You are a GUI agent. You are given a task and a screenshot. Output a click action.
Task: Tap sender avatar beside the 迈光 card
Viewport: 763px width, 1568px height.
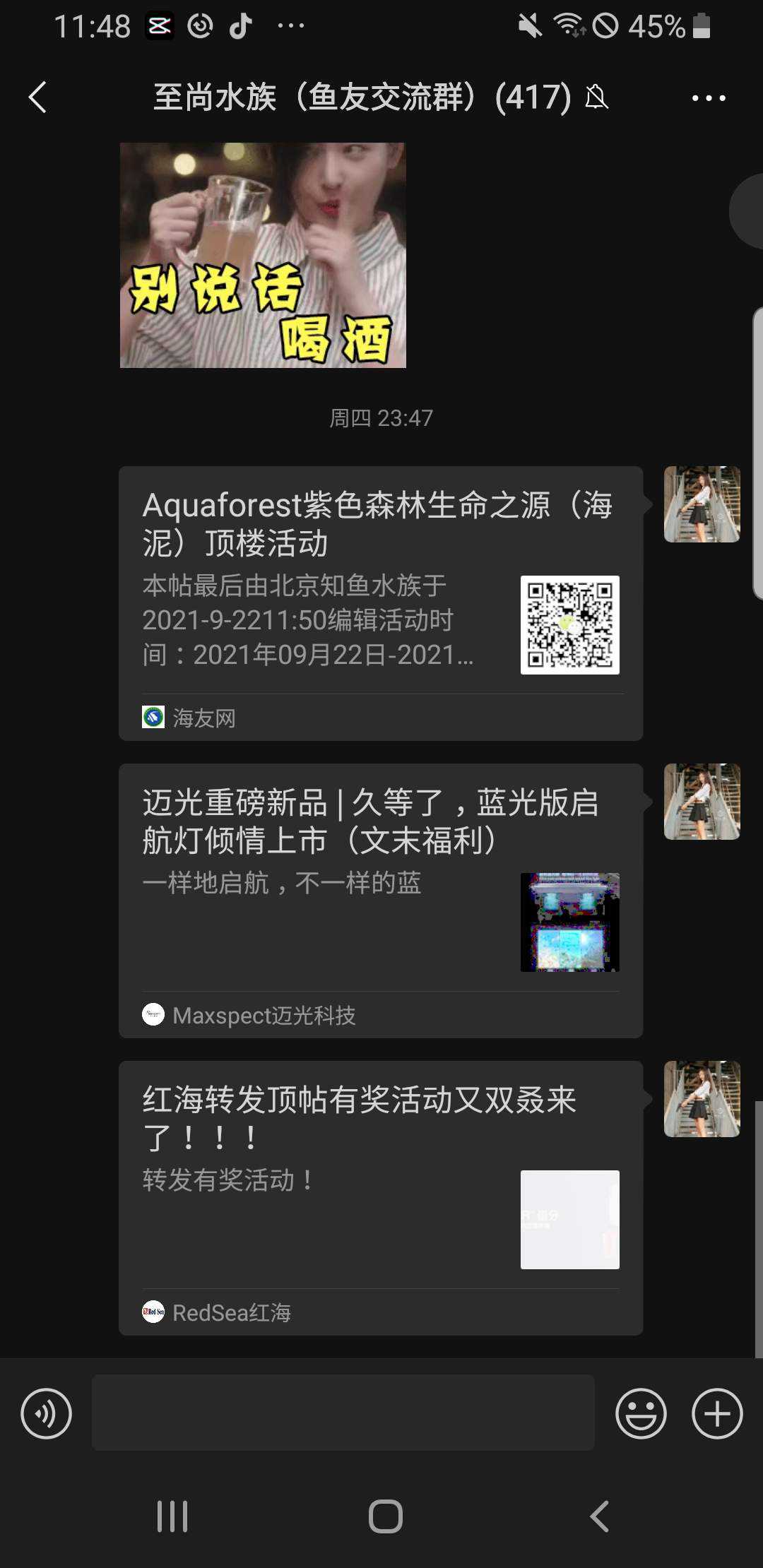[x=702, y=802]
